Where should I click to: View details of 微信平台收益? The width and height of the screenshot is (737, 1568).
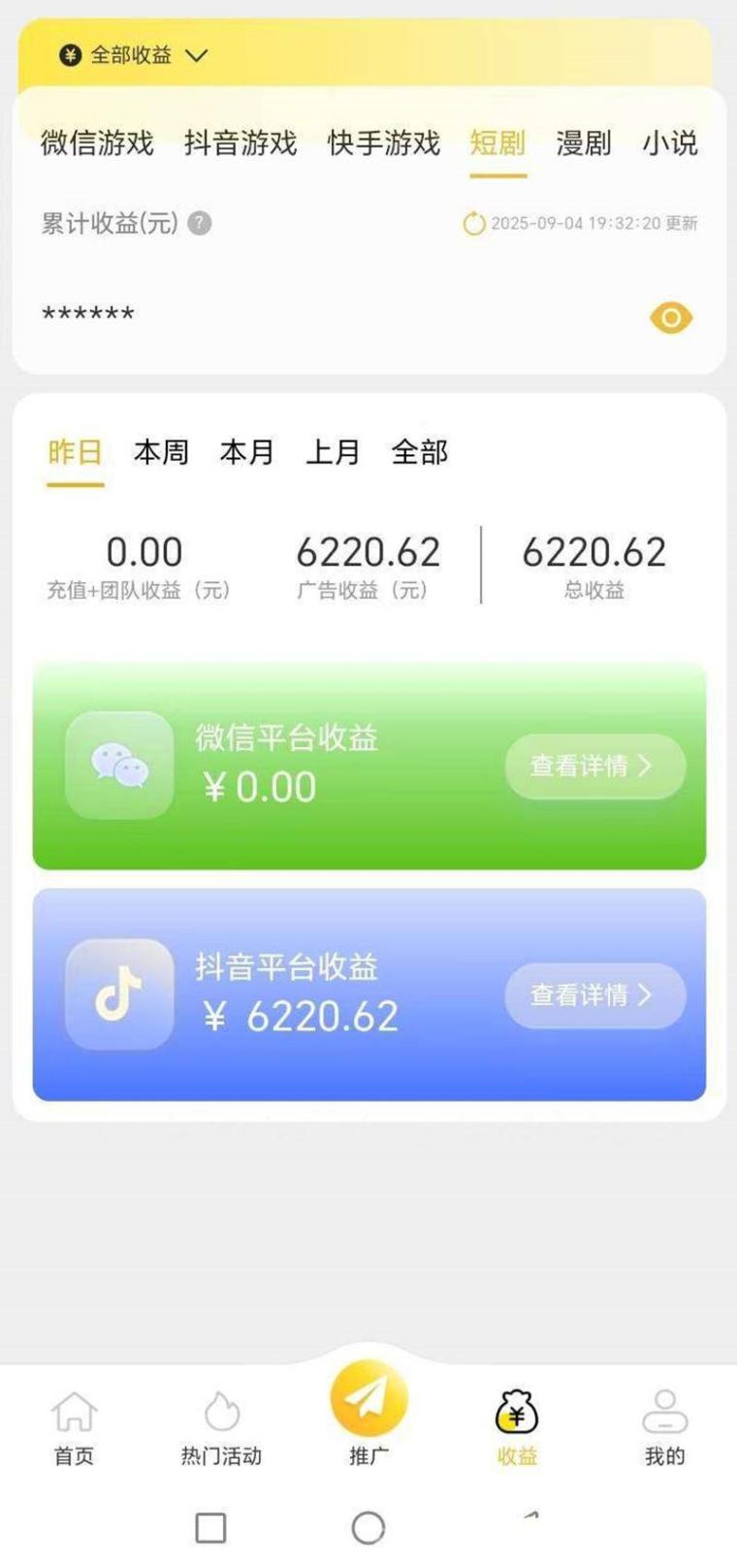[594, 767]
